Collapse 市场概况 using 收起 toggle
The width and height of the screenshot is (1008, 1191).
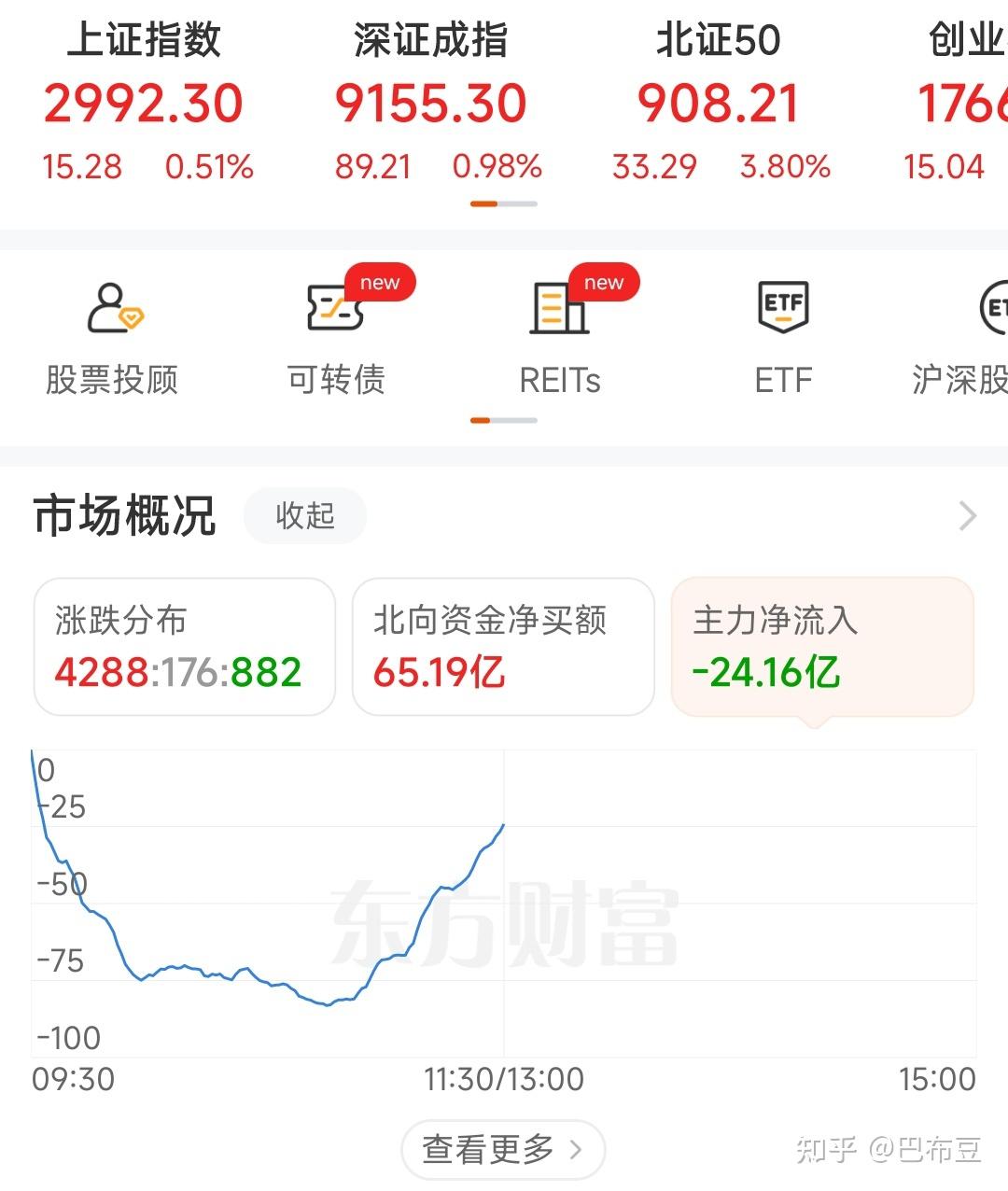click(x=304, y=515)
